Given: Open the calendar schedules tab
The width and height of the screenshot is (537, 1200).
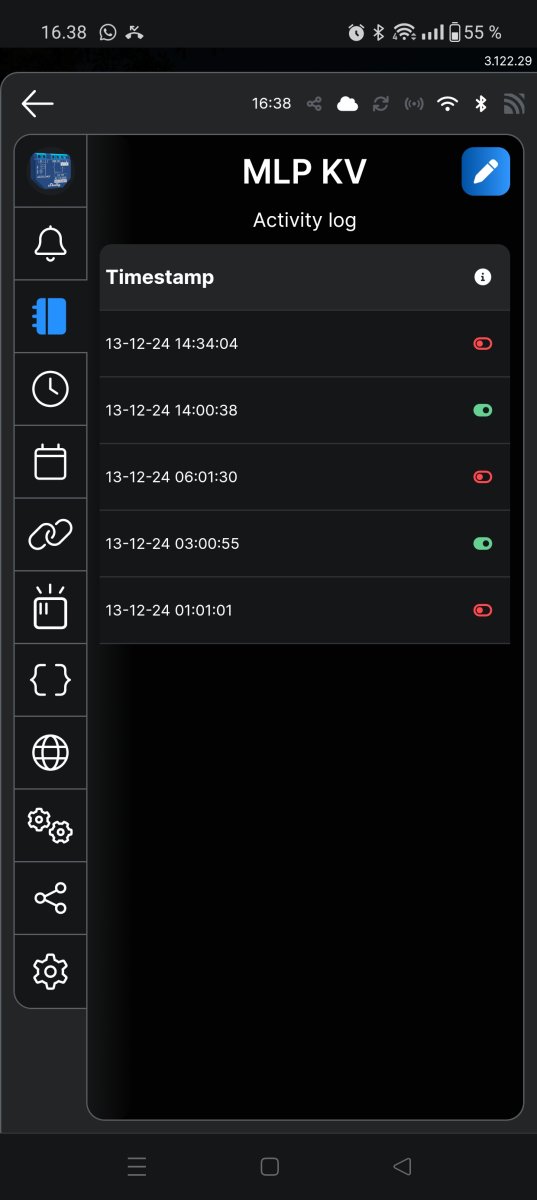Looking at the screenshot, I should pyautogui.click(x=50, y=462).
